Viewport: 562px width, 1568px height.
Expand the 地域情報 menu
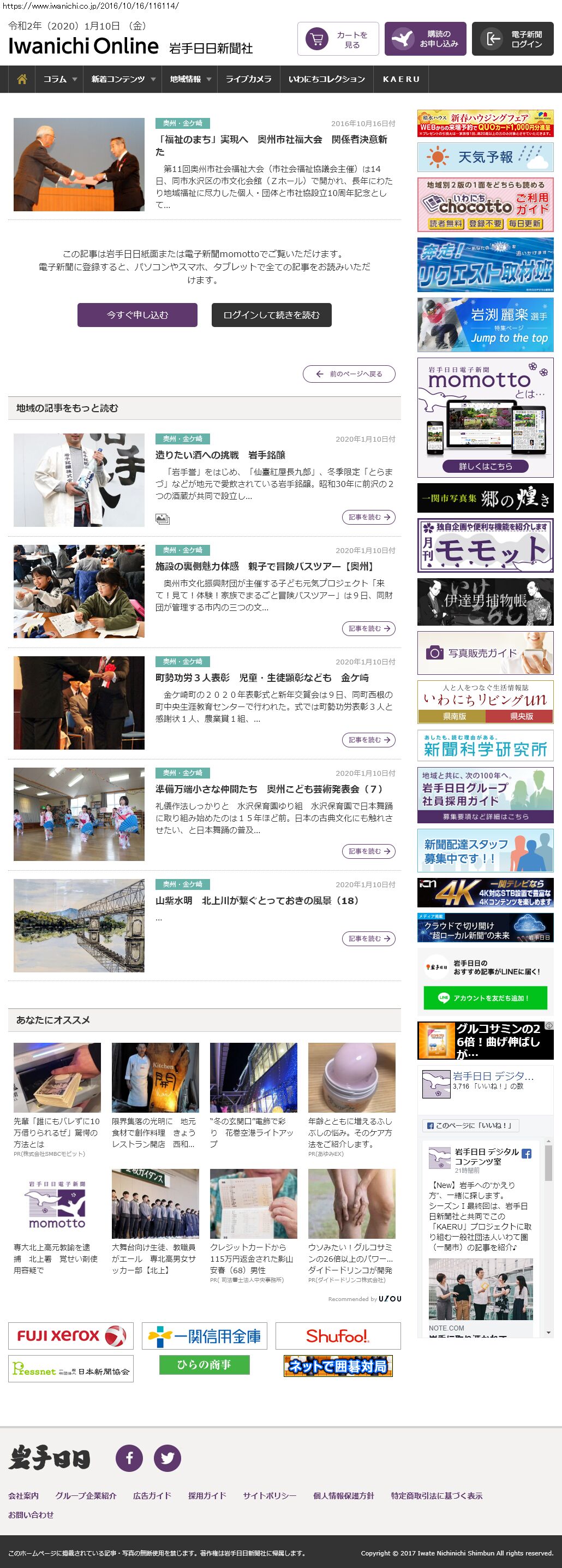coord(190,79)
